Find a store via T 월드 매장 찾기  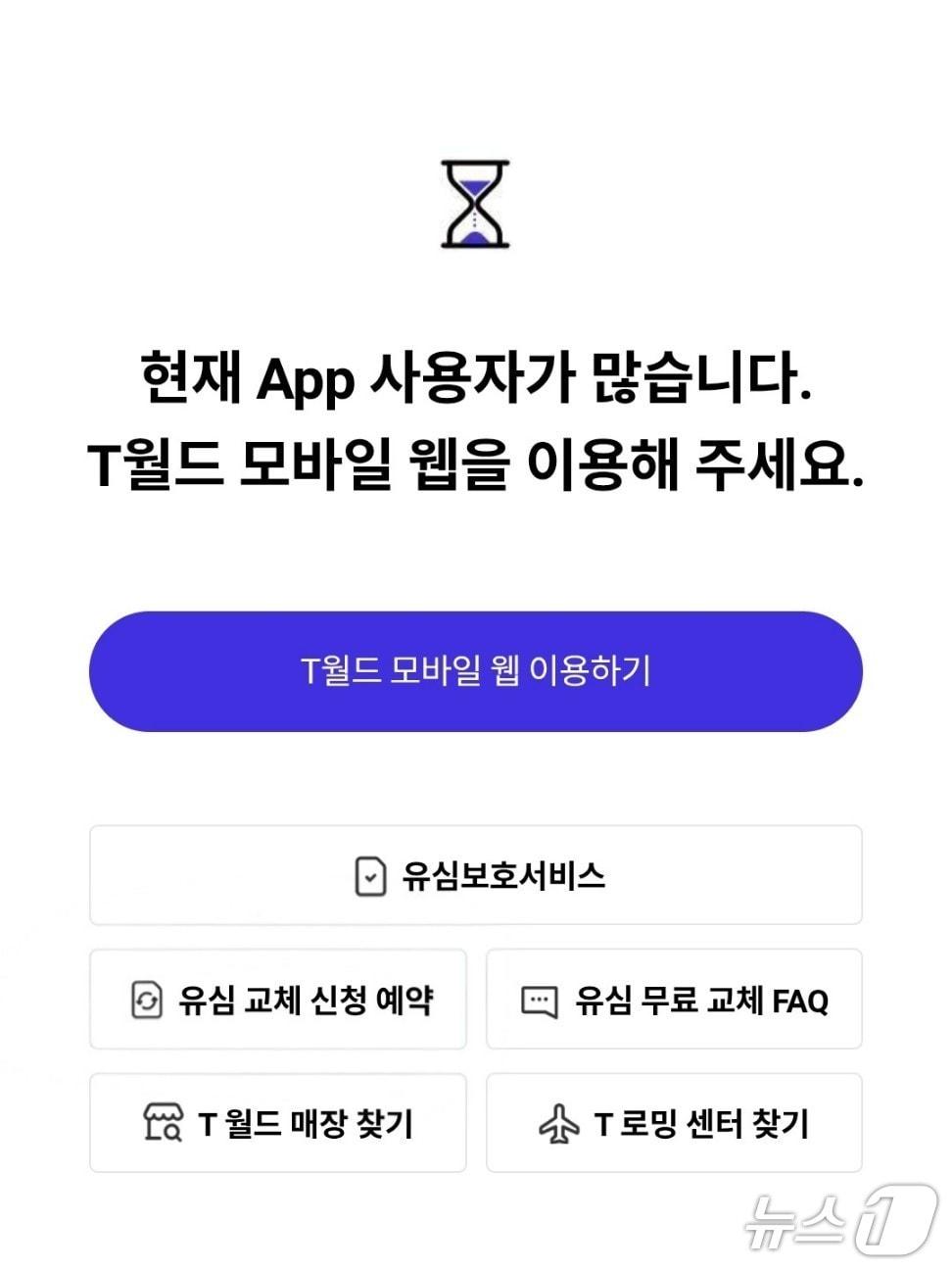278,1123
